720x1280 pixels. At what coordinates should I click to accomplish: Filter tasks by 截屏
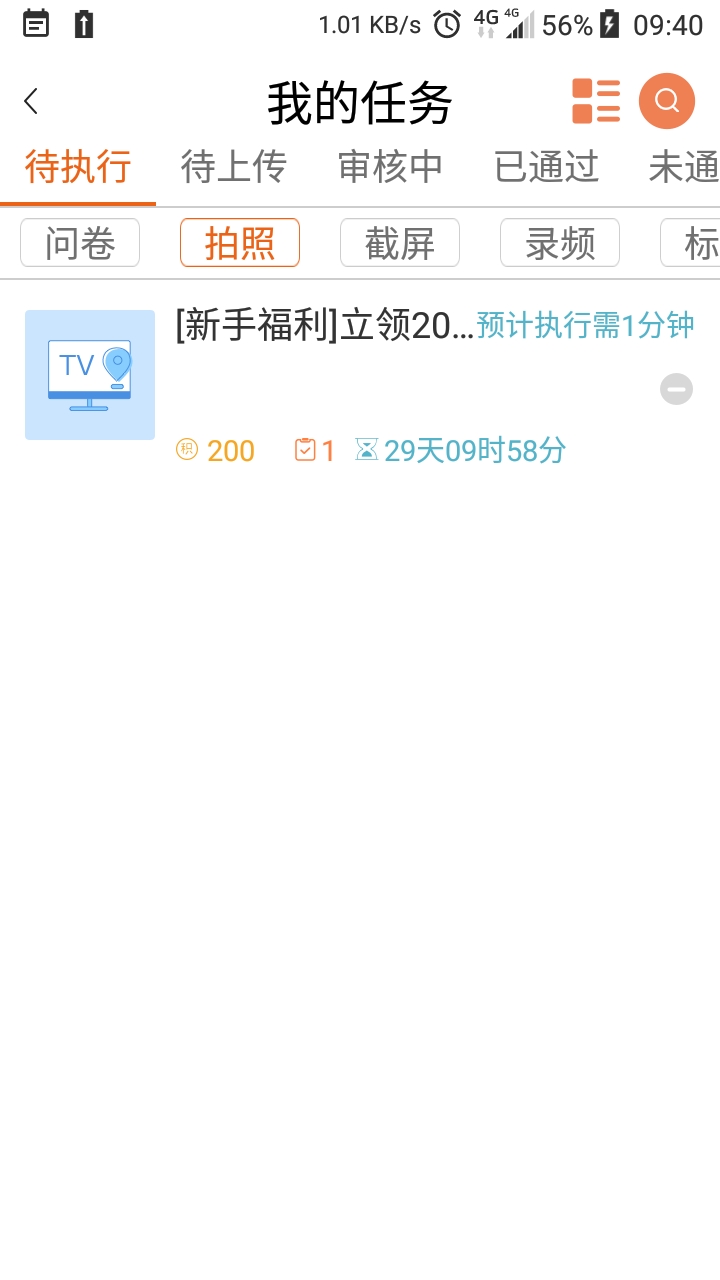(400, 243)
